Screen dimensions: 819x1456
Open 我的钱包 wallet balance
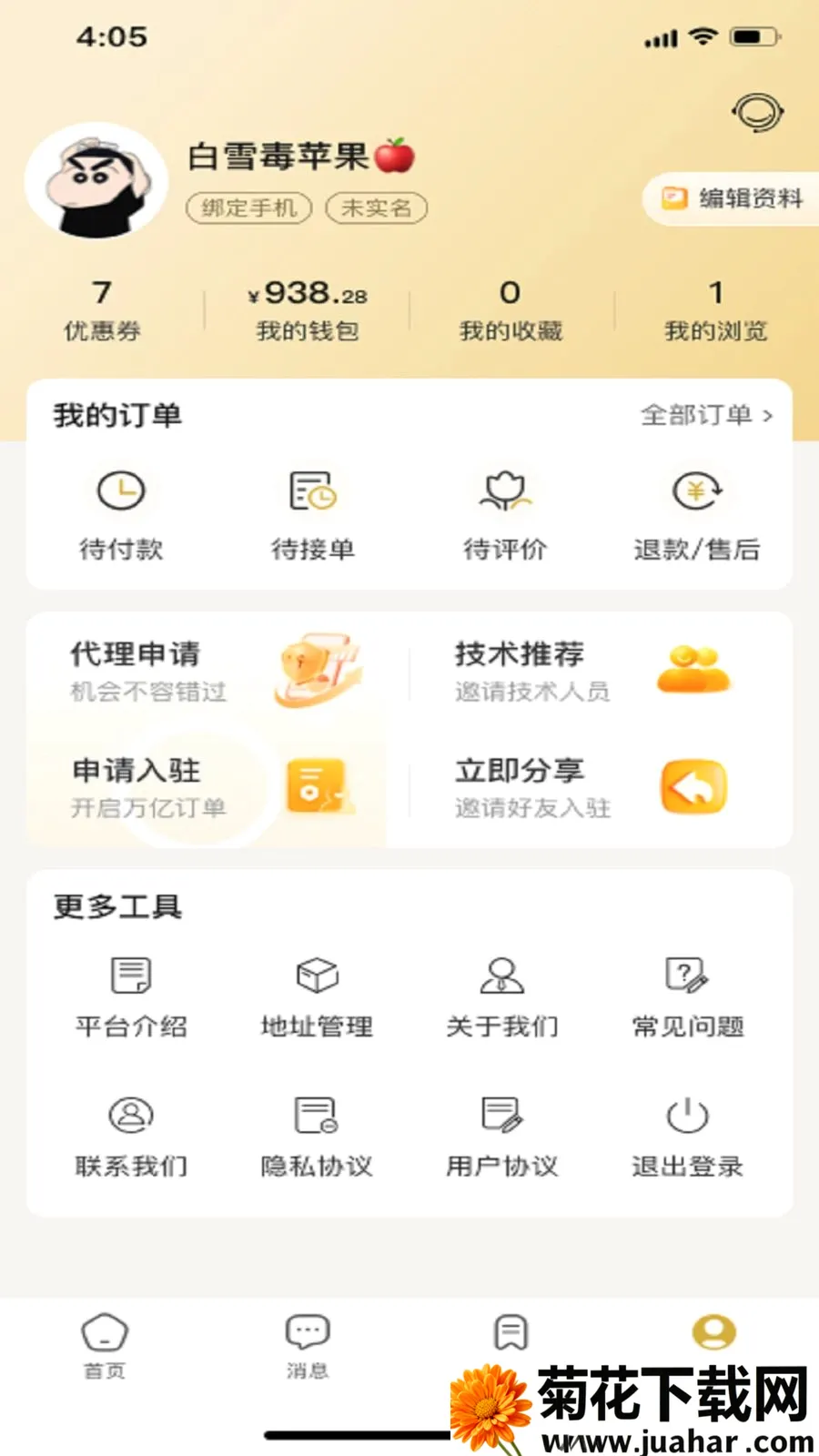coord(308,309)
